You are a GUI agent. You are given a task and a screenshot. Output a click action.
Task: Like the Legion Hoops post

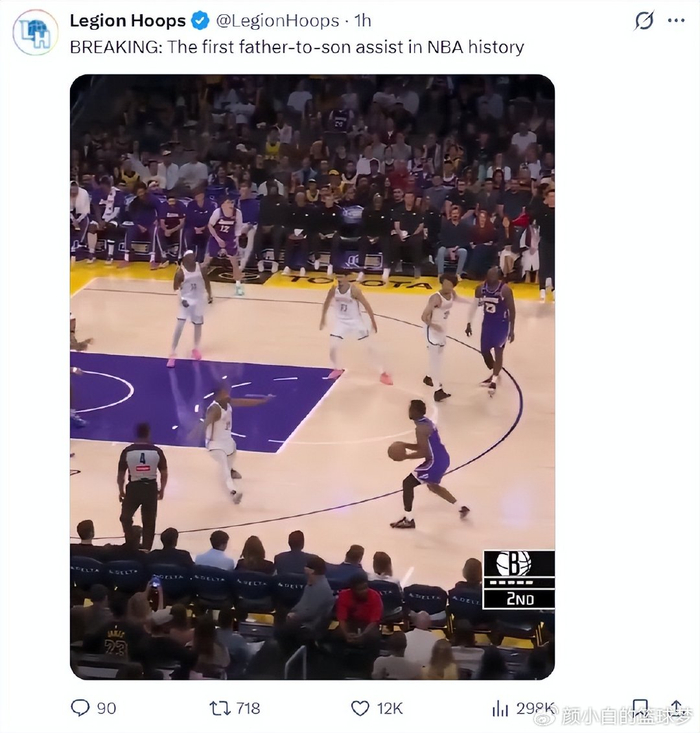click(x=361, y=708)
